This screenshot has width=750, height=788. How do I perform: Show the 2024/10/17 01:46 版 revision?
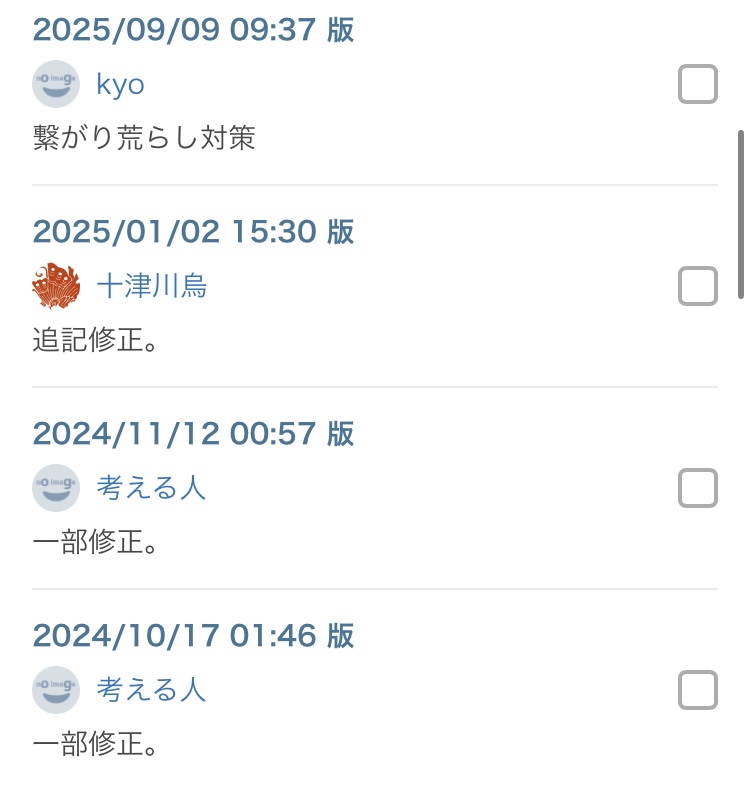click(x=193, y=636)
